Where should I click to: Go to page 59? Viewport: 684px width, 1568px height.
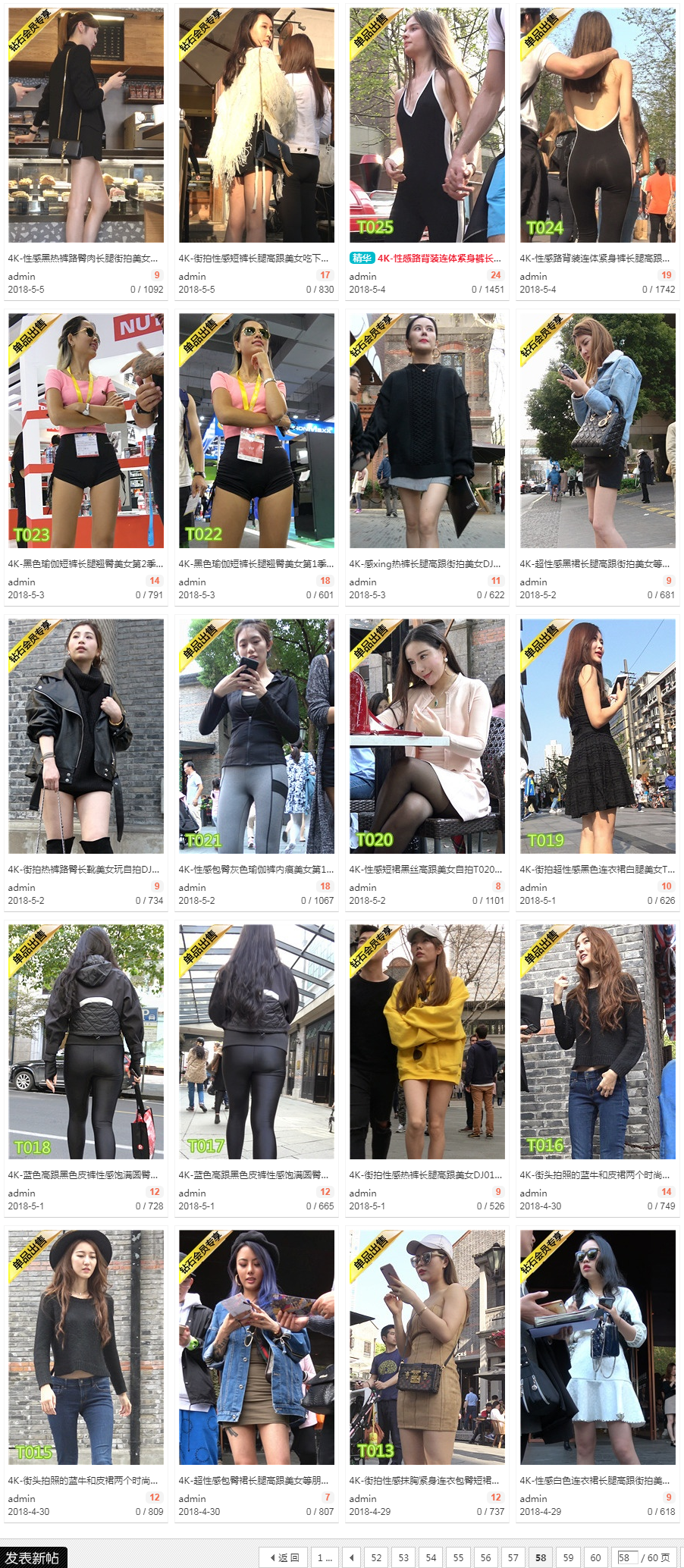568,1557
